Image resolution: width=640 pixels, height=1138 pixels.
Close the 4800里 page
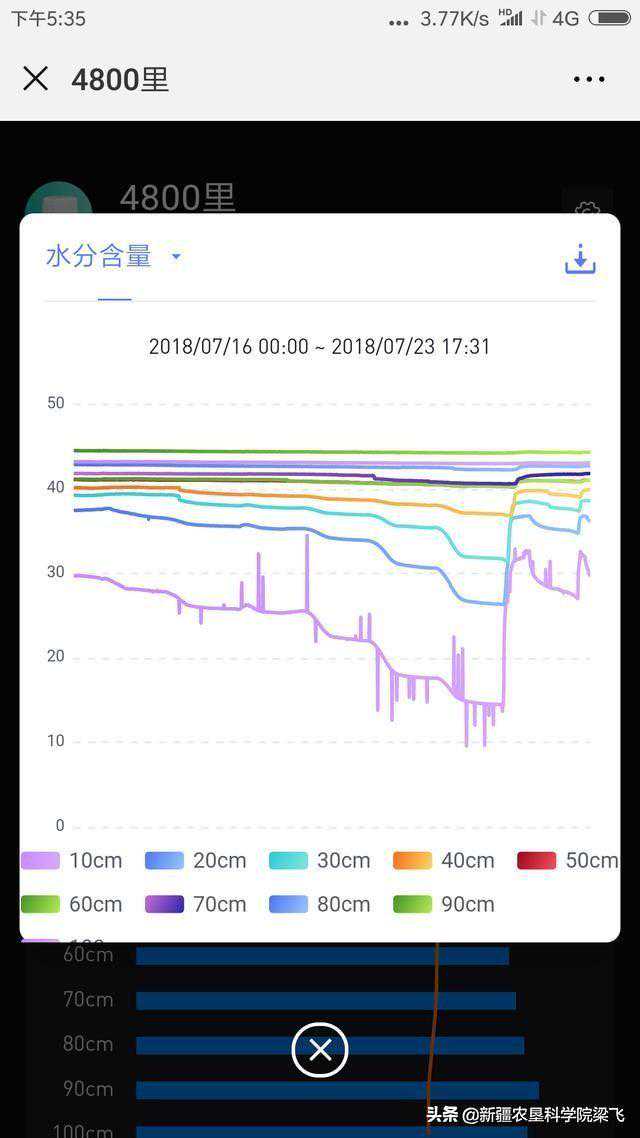(35, 79)
